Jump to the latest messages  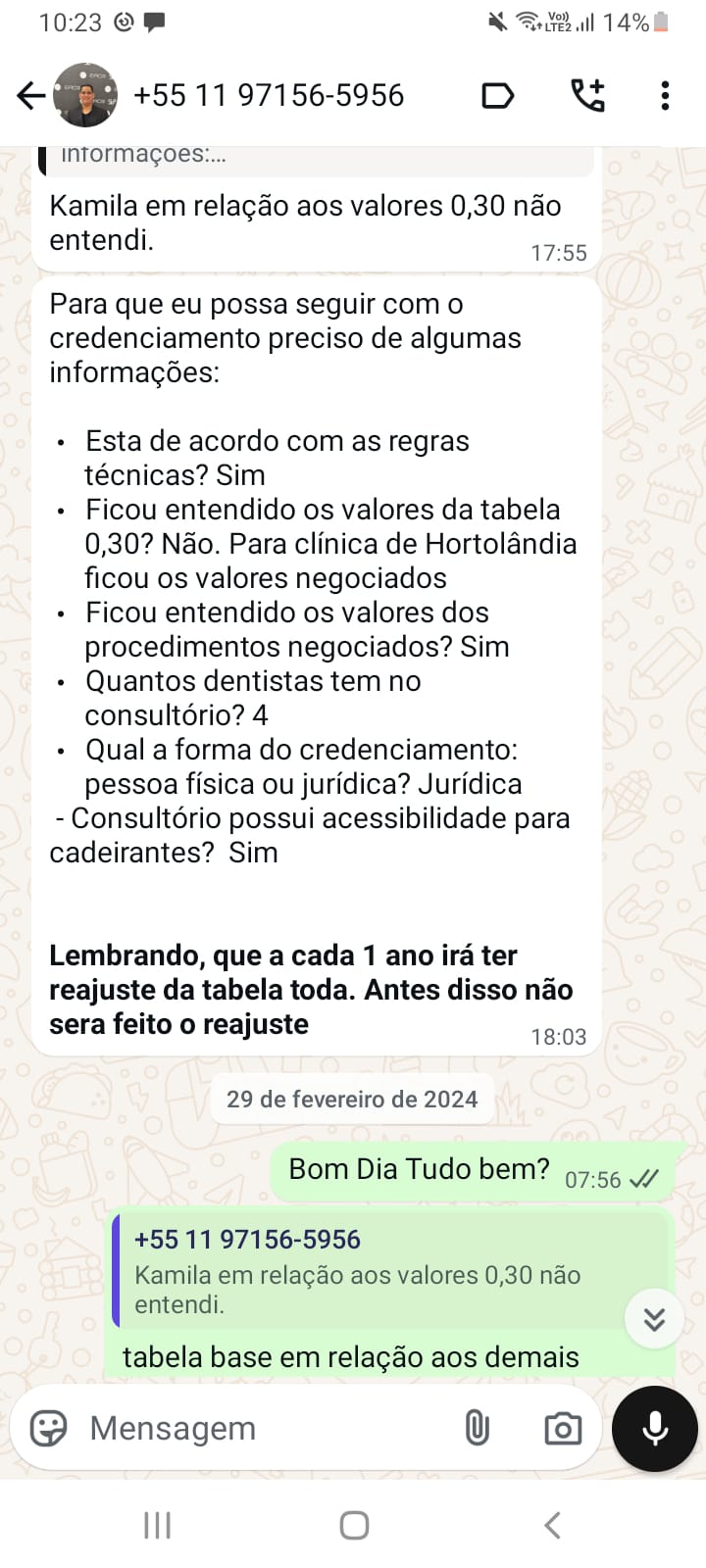coord(654,1319)
